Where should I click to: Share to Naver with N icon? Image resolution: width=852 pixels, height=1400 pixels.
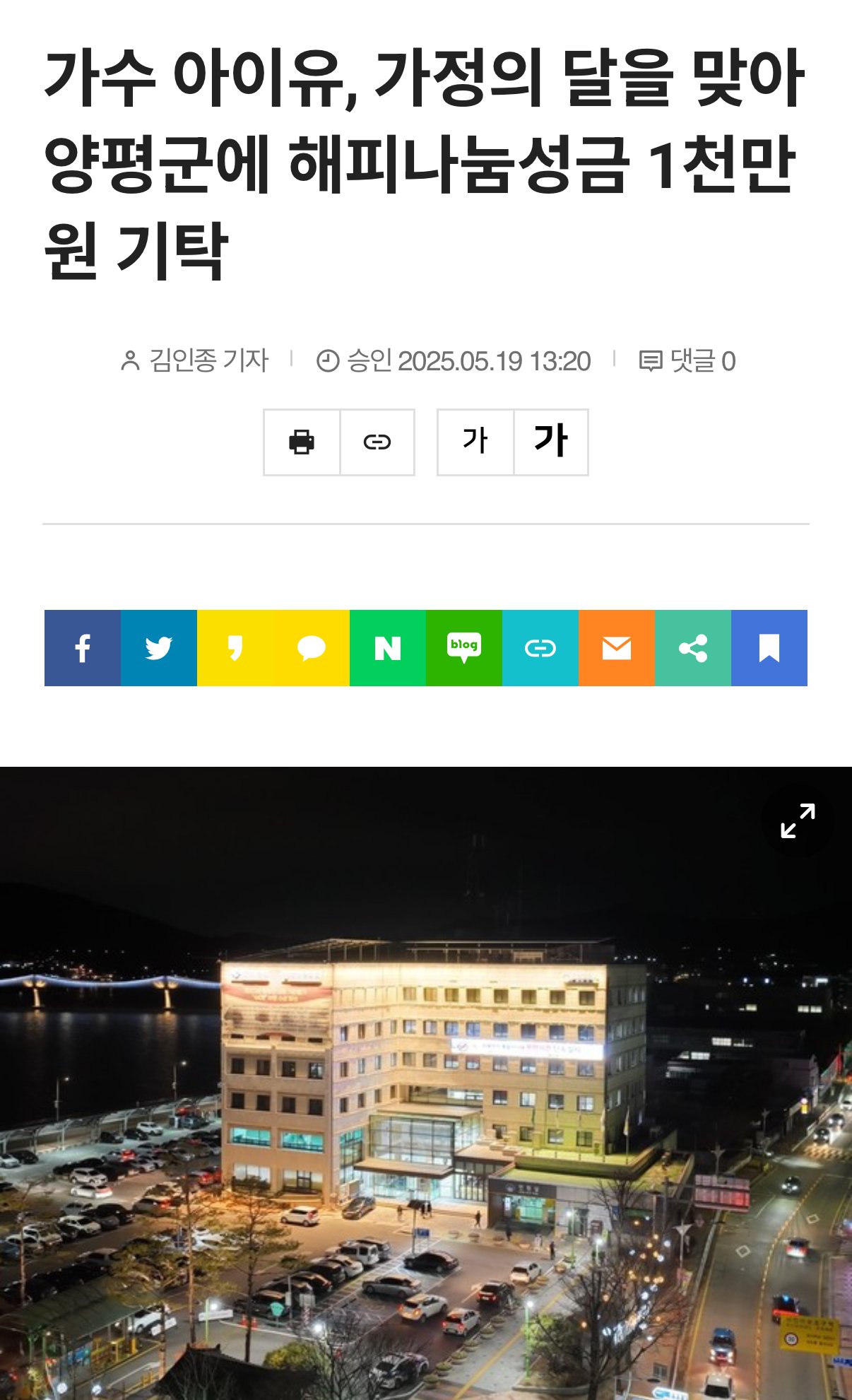tap(388, 648)
